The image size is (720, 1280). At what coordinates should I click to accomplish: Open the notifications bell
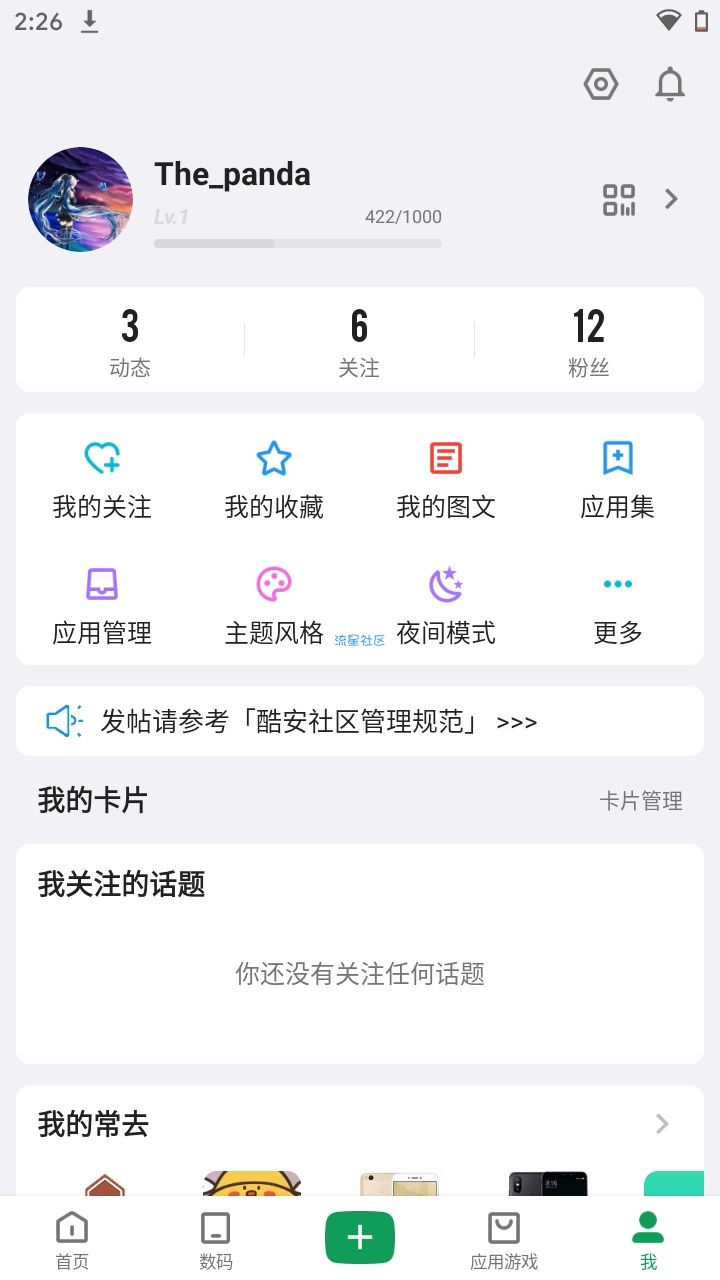tap(670, 85)
